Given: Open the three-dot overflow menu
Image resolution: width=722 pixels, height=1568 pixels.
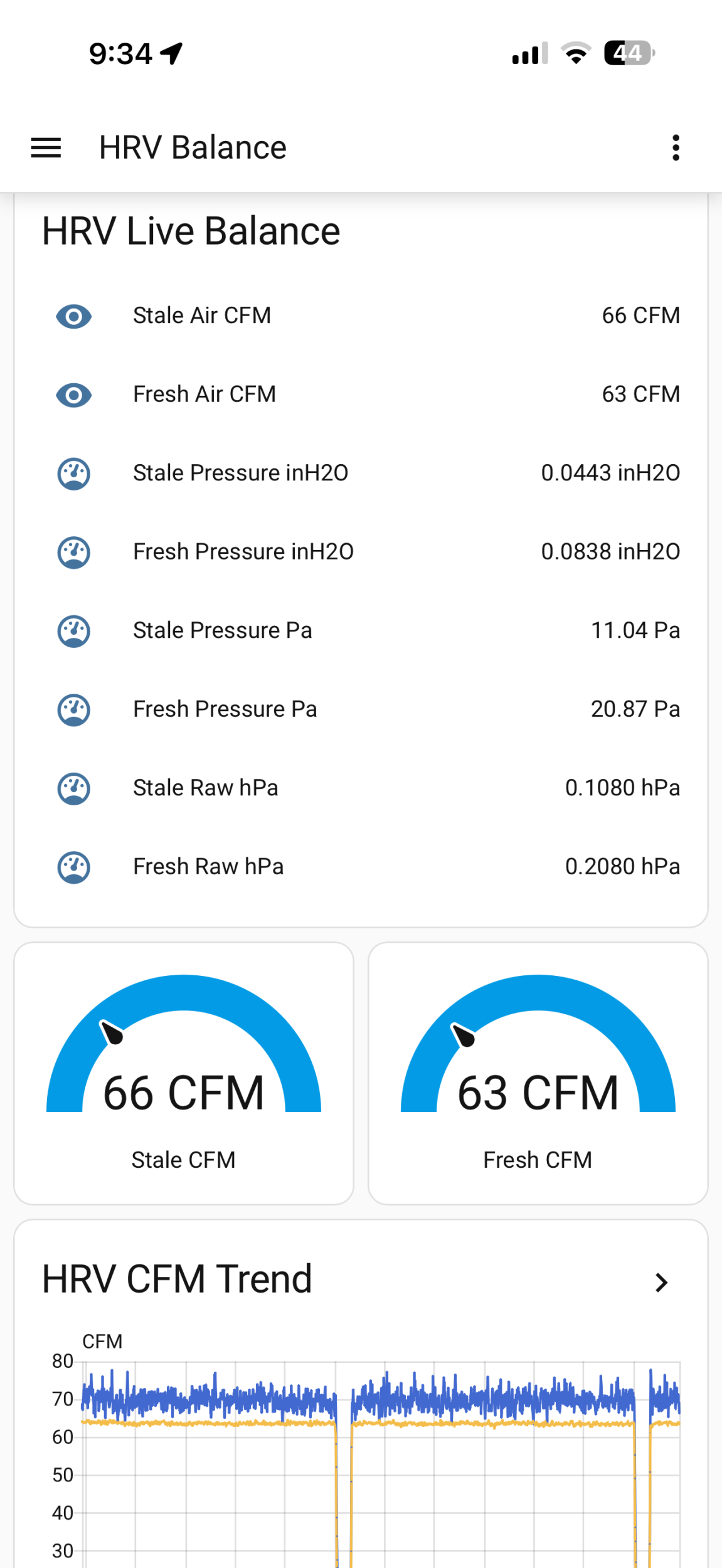Looking at the screenshot, I should pos(676,148).
